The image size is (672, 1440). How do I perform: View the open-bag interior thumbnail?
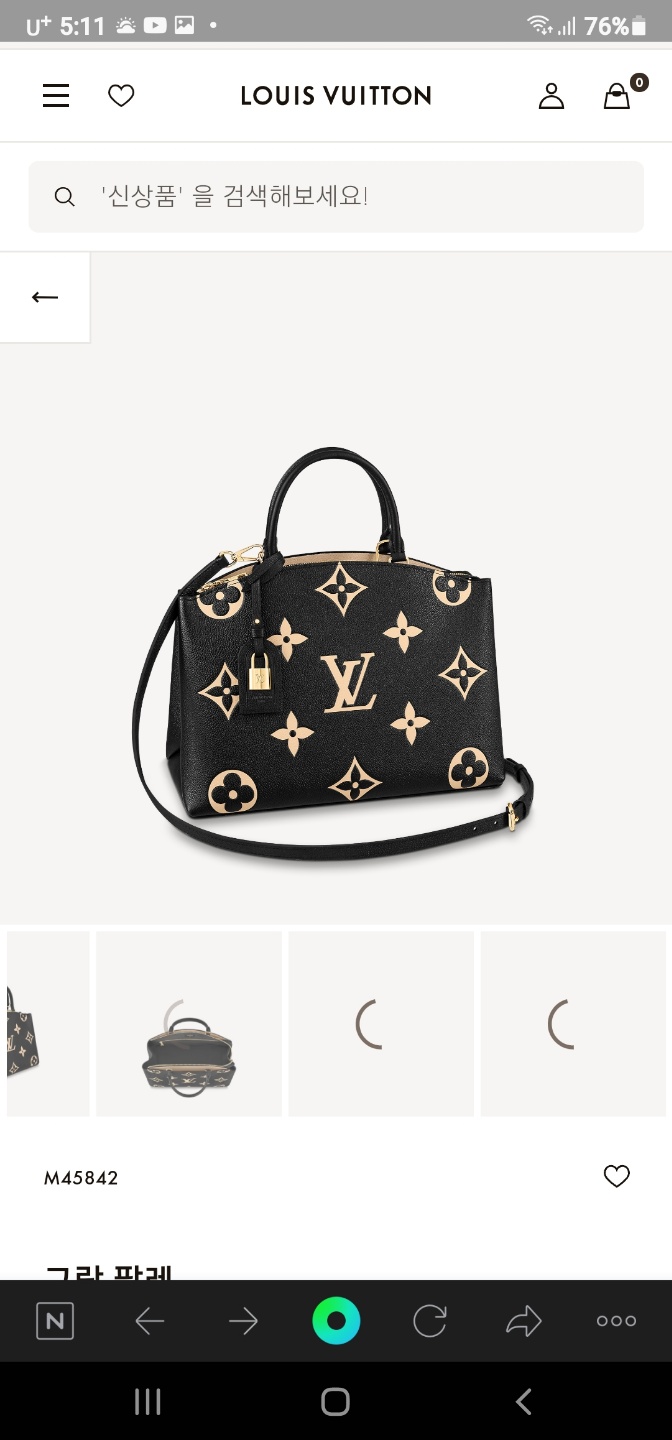[x=189, y=1024]
